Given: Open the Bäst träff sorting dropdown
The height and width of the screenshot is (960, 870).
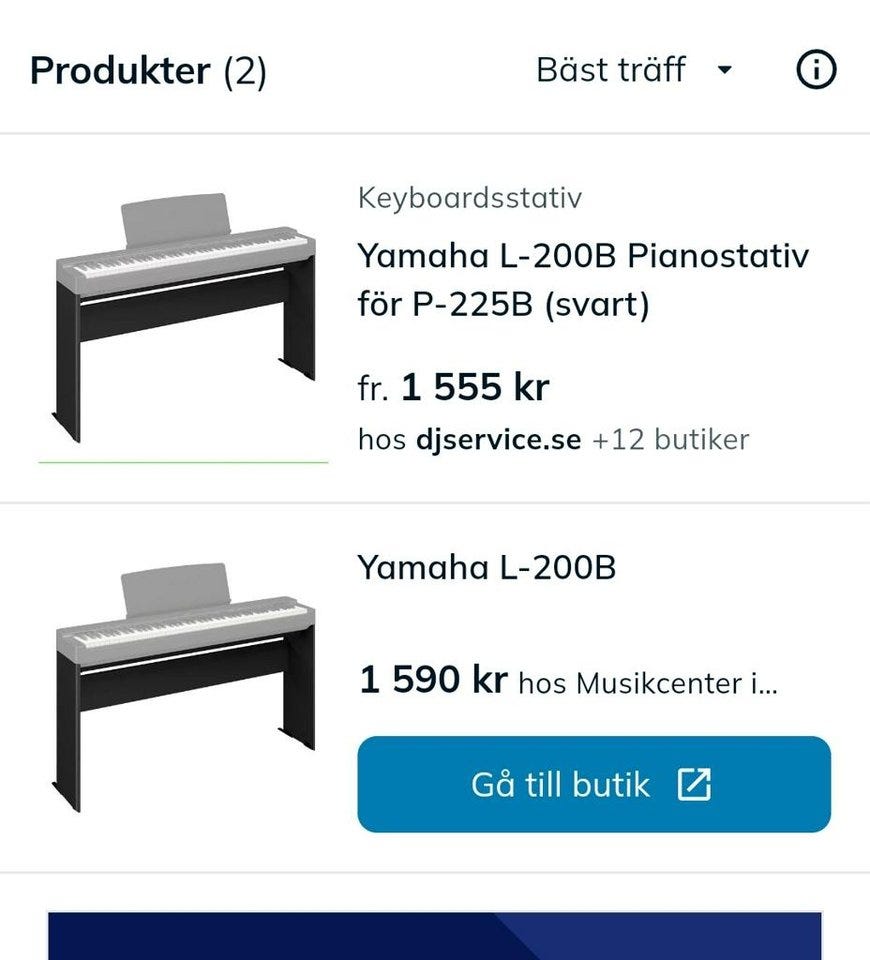Looking at the screenshot, I should tap(612, 68).
